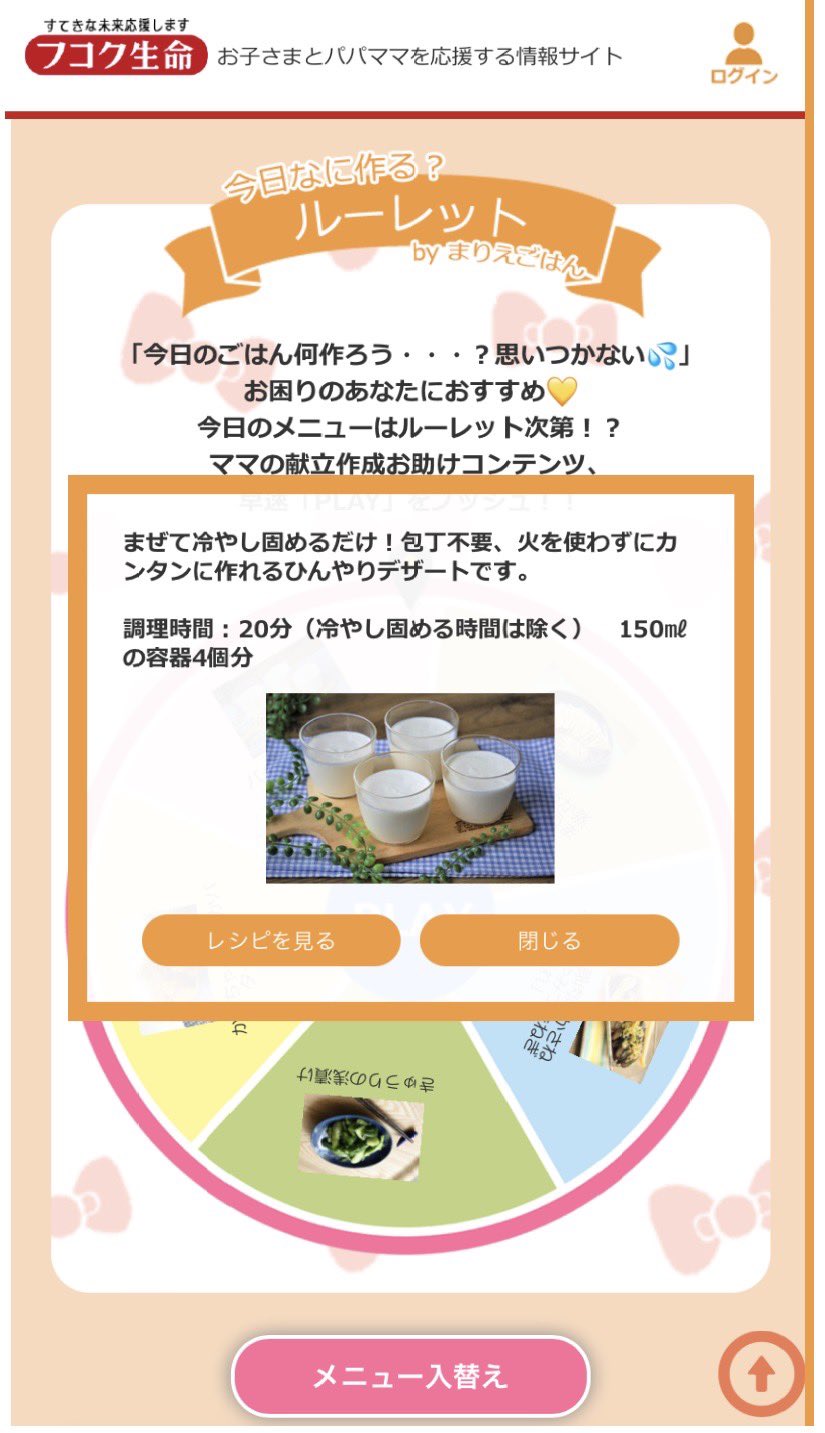Image resolution: width=825 pixels, height=1433 pixels.
Task: Jump back to top with the arrow button
Action: [x=761, y=1375]
